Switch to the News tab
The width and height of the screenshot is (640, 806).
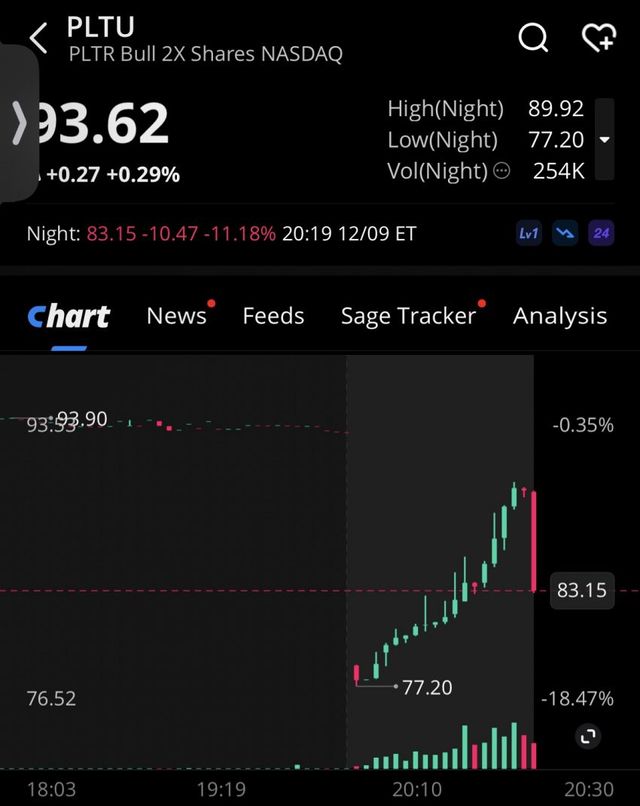177,316
